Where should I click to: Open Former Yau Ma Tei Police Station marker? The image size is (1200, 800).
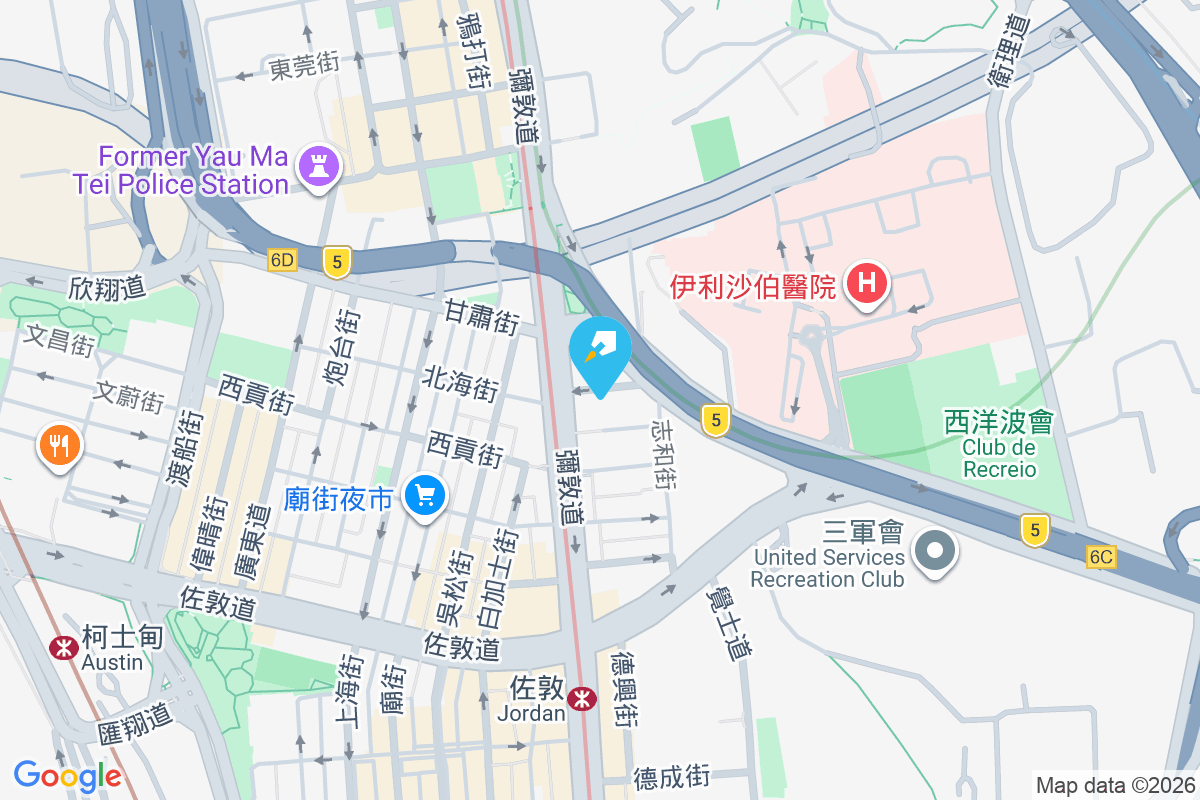coord(318,167)
